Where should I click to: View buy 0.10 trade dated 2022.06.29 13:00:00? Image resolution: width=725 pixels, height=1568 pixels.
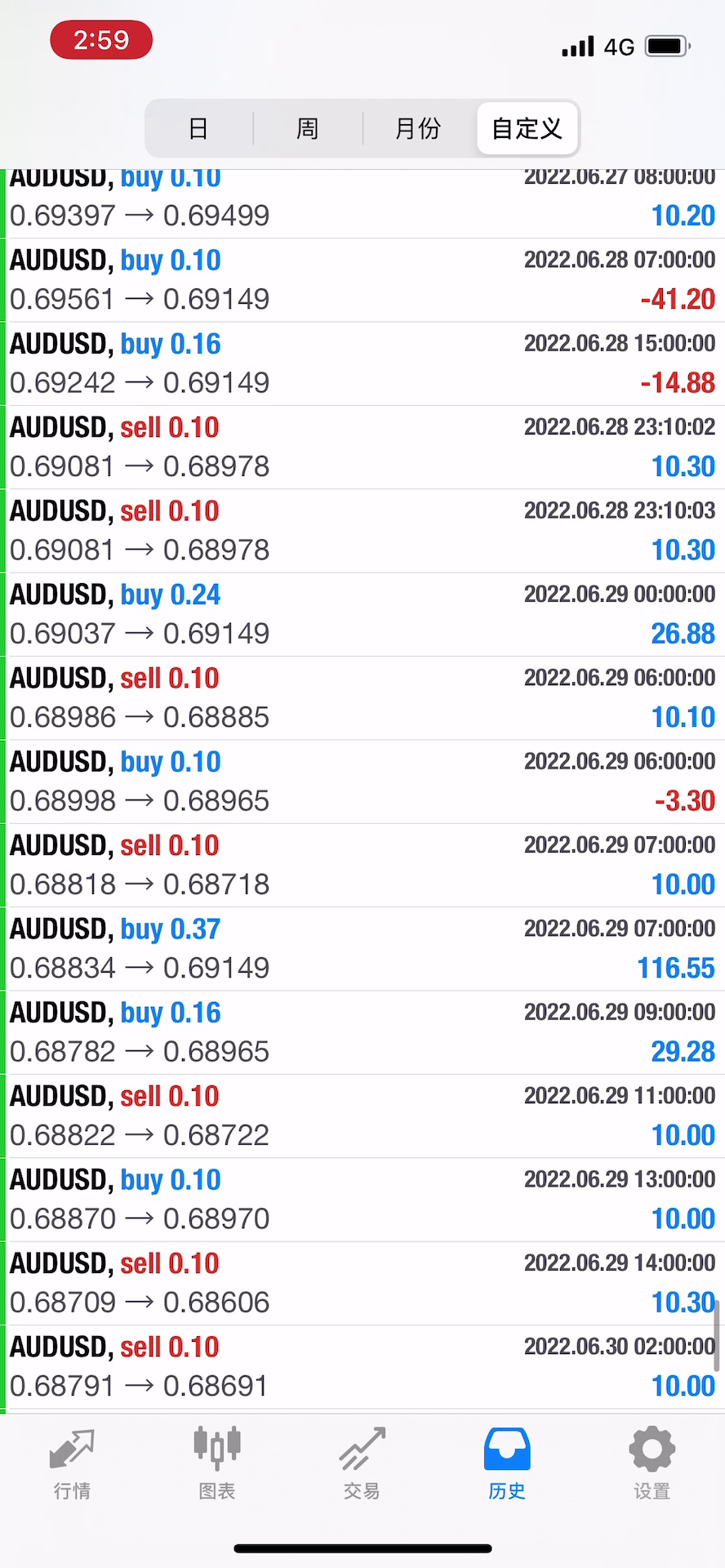362,1200
